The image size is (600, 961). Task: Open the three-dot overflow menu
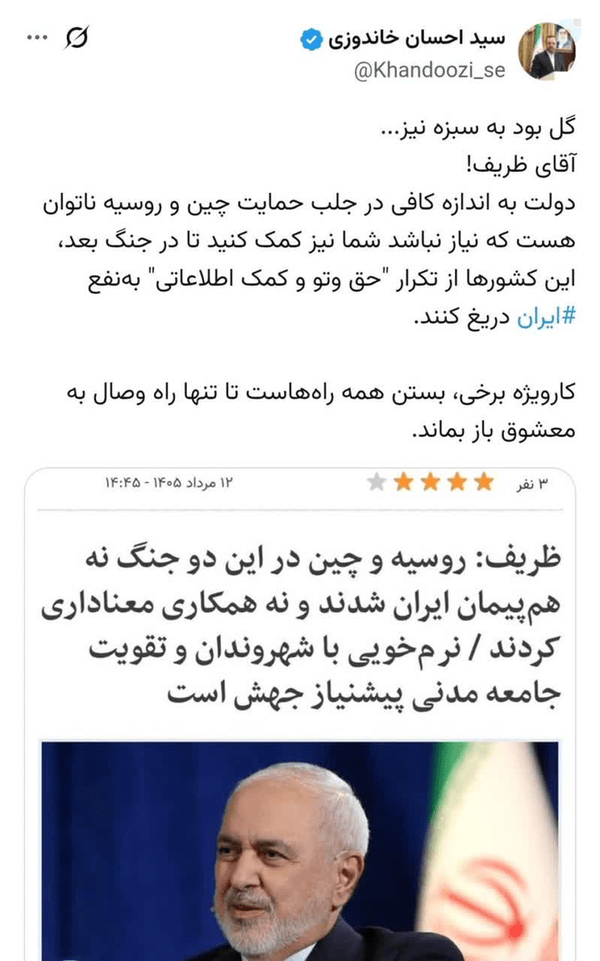click(37, 38)
